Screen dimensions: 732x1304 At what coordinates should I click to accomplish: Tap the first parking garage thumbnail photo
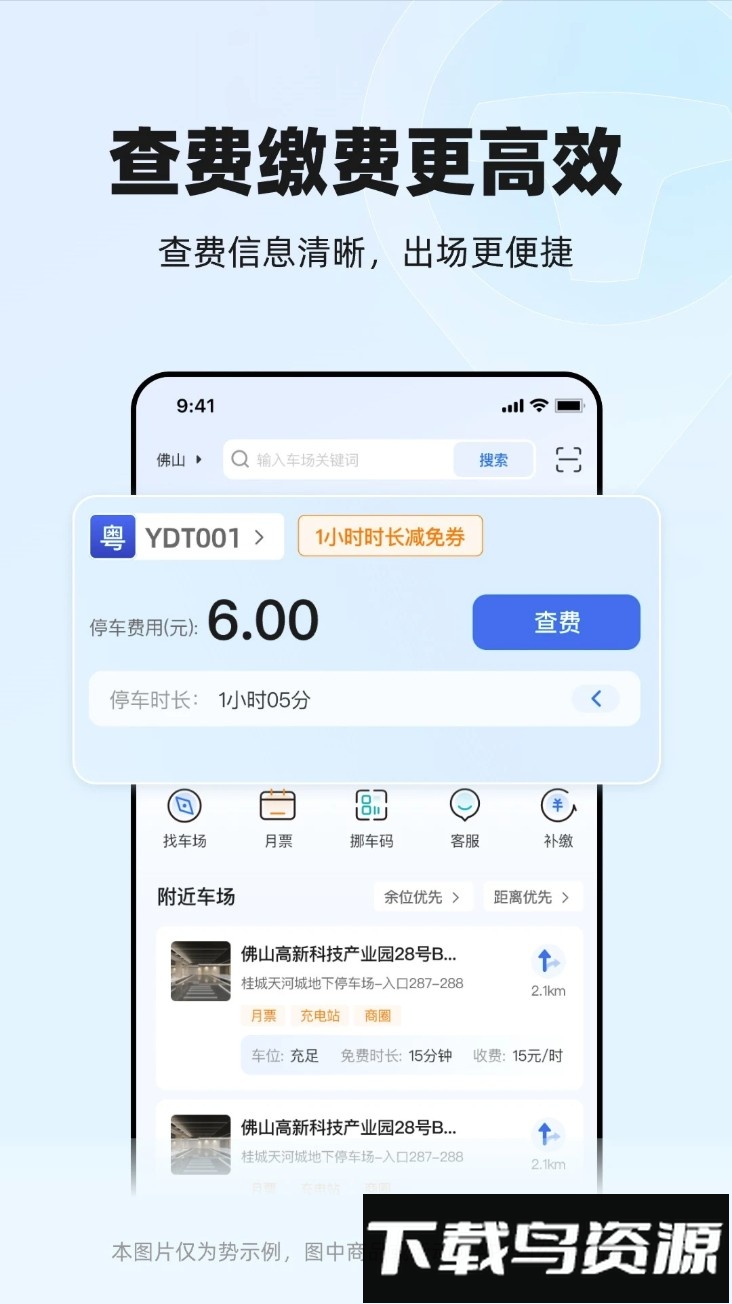200,971
